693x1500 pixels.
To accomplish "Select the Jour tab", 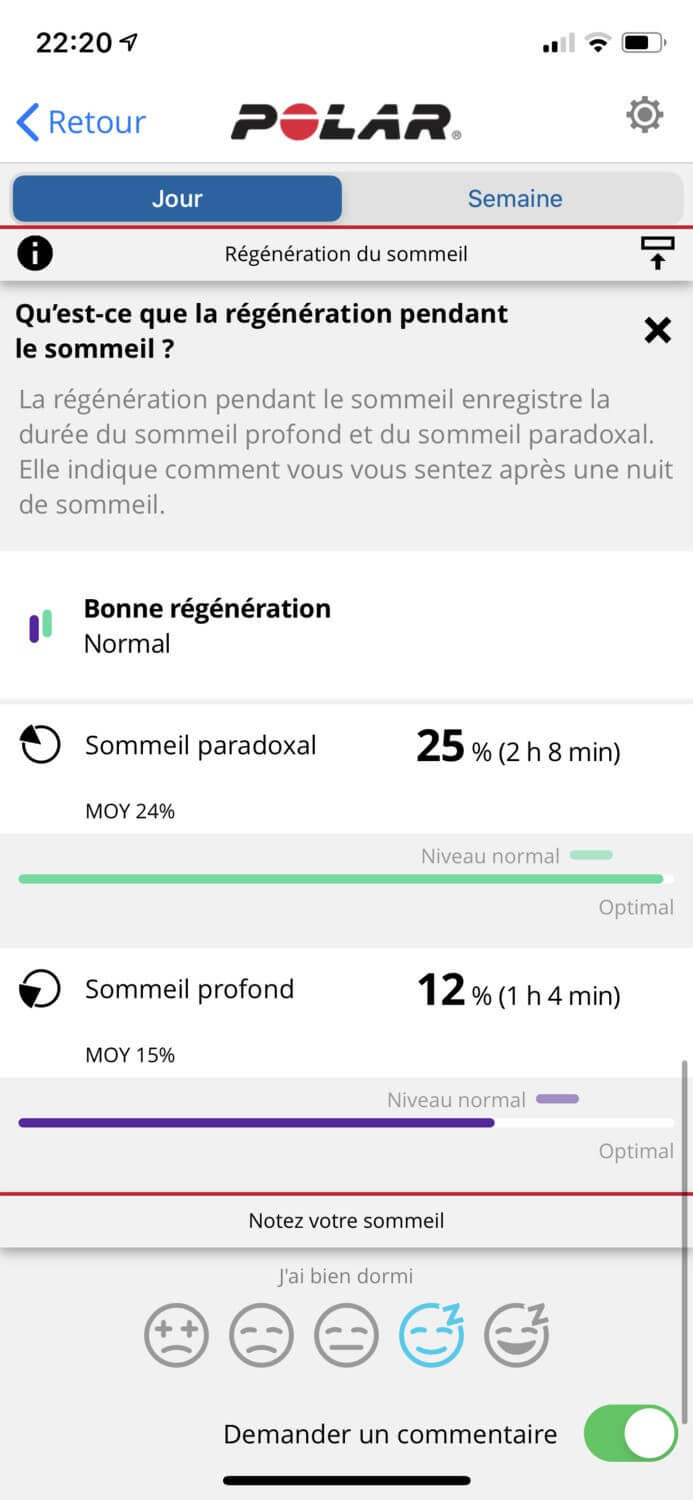I will [177, 198].
